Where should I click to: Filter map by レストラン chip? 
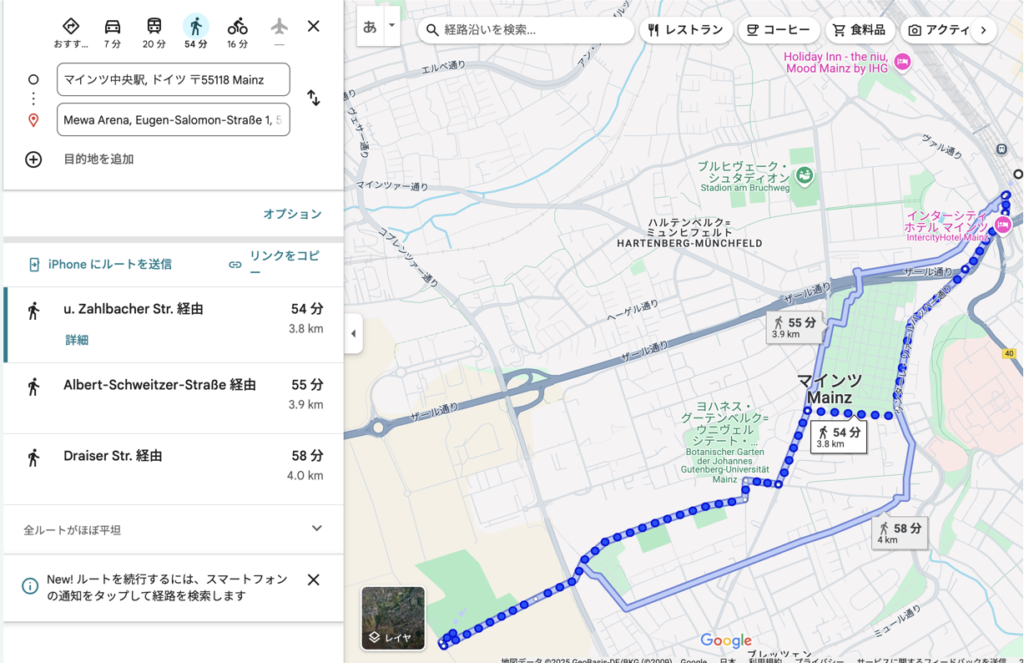[685, 30]
